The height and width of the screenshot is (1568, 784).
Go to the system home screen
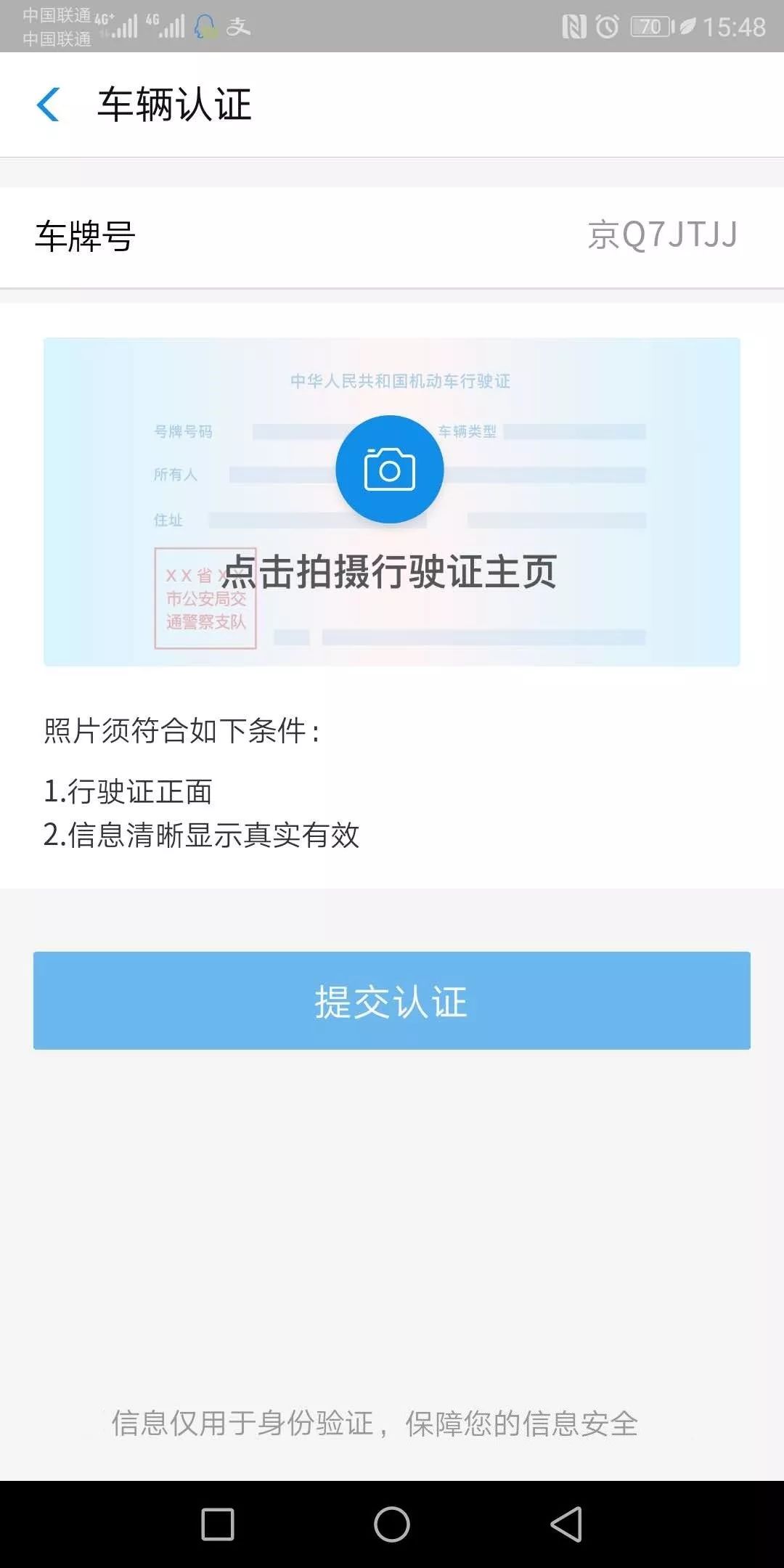392,1524
